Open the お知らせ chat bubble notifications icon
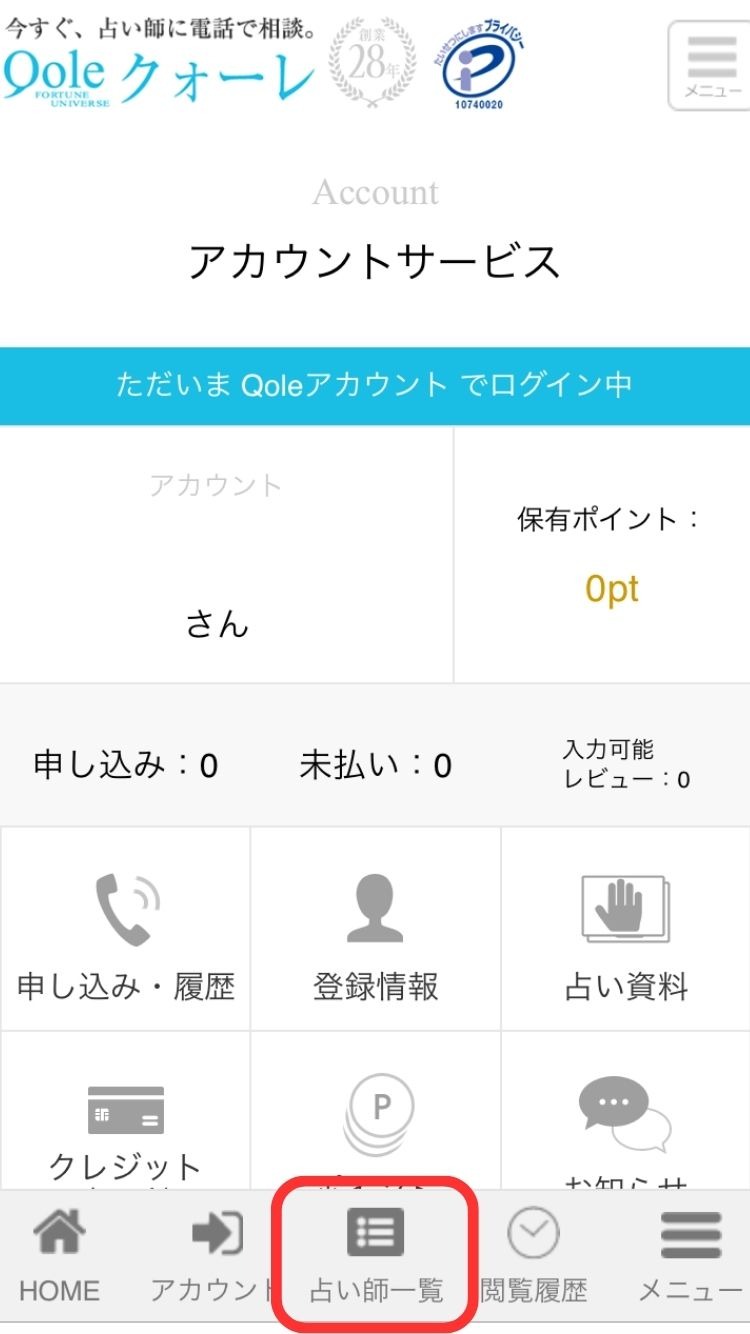This screenshot has width=750, height=1334. click(x=624, y=1110)
